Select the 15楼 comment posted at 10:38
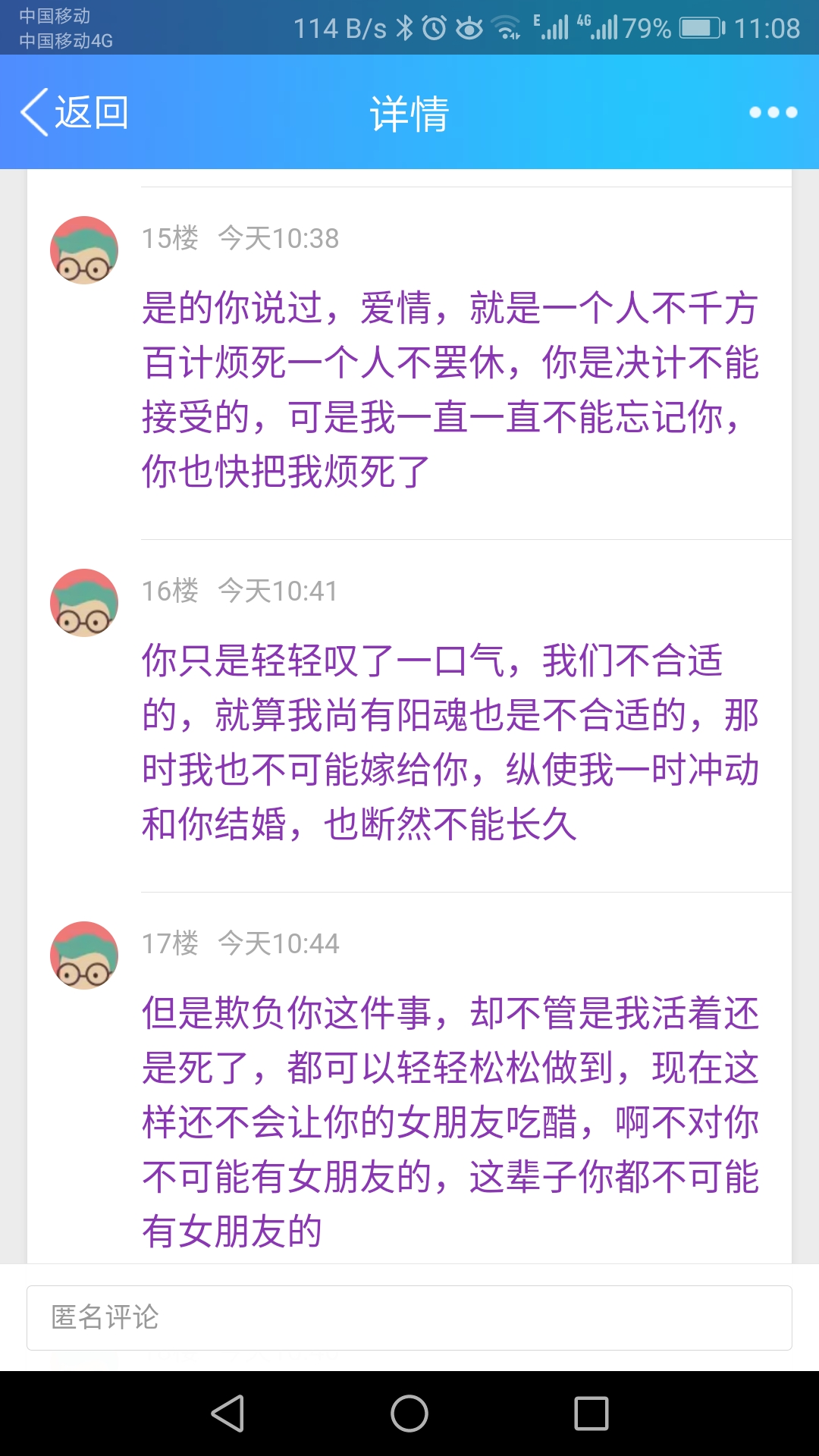This screenshot has width=819, height=1456. click(x=450, y=389)
